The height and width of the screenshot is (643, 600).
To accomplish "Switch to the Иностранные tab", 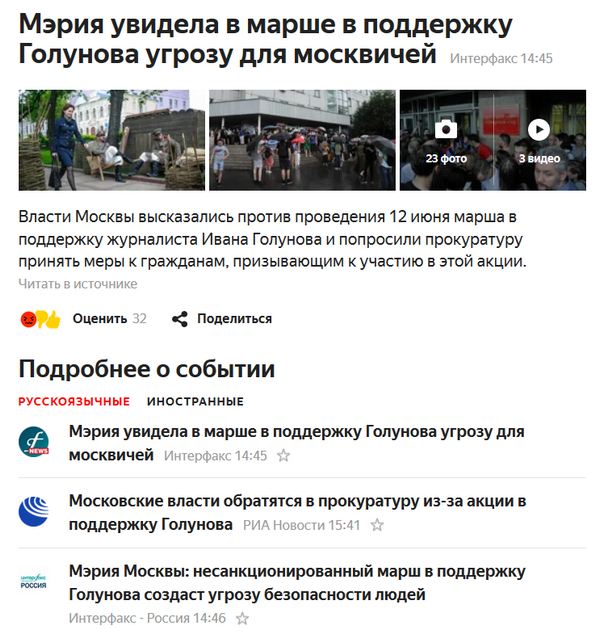I will click(195, 401).
